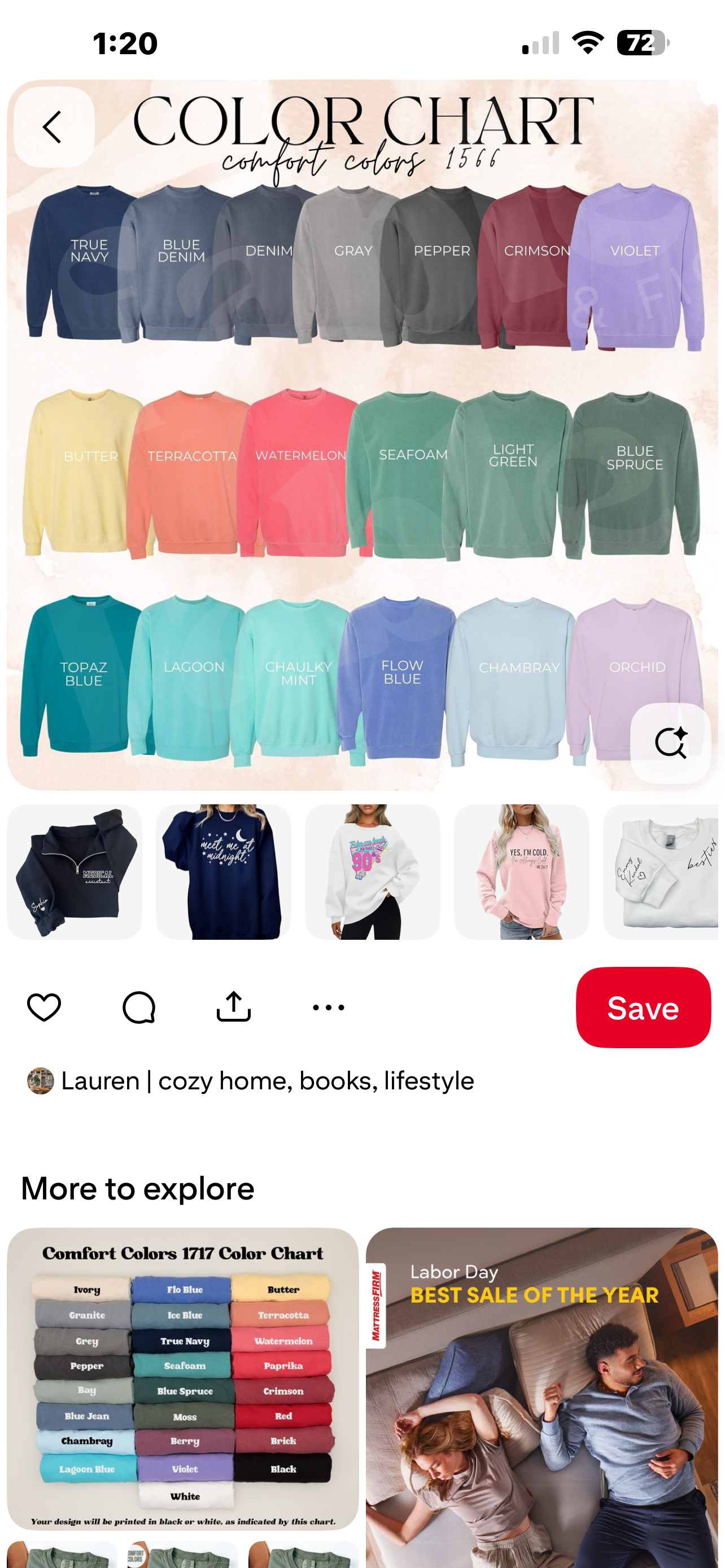View the pink Yes, I'm Cold sweatshirt

(521, 871)
